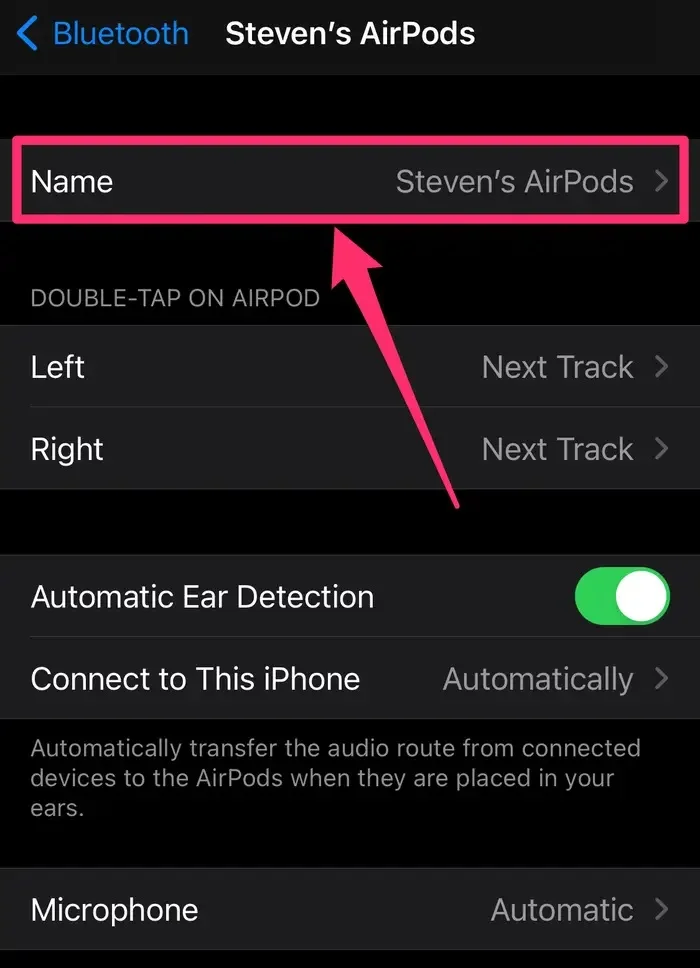Open Connect to This iPhone options
The image size is (700, 968).
350,679
